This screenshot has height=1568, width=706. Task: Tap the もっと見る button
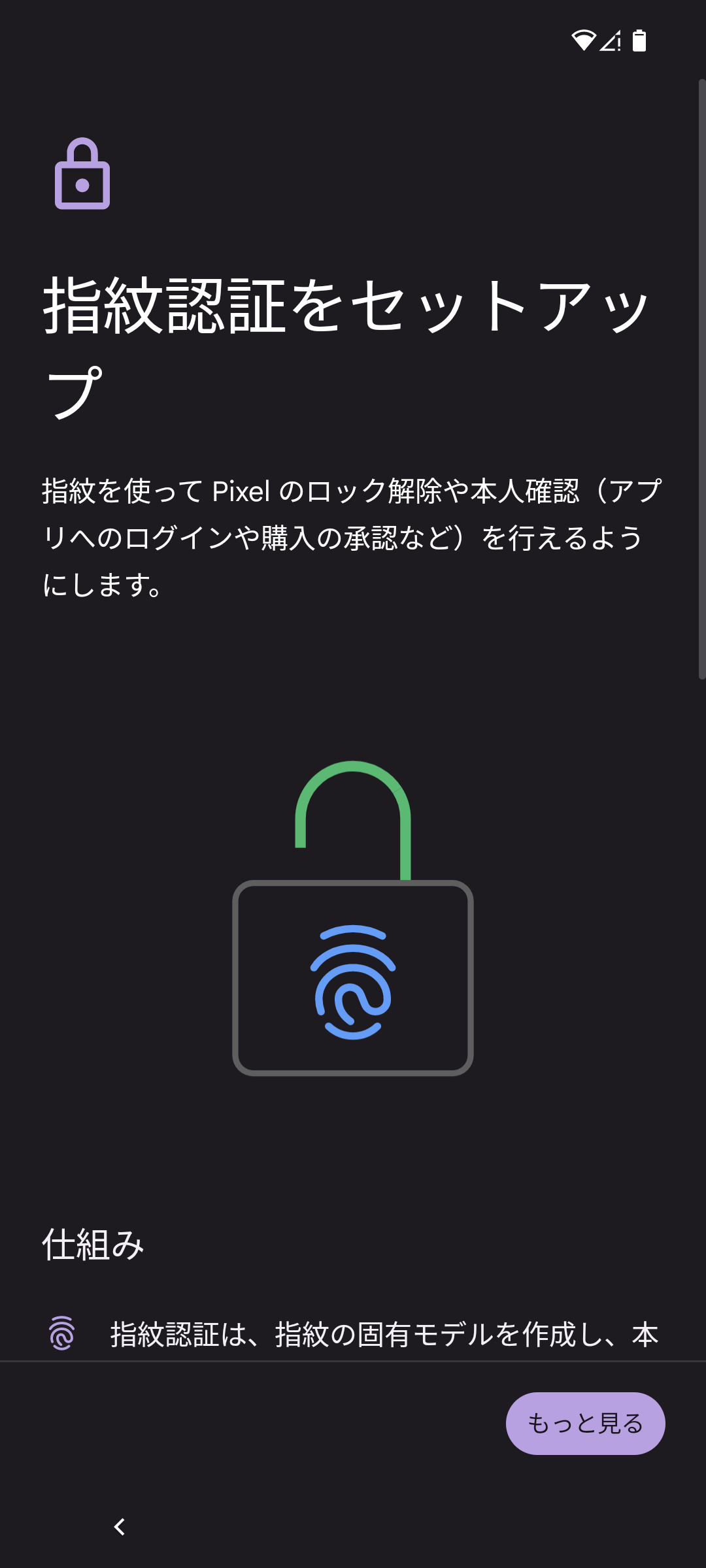coord(585,1423)
